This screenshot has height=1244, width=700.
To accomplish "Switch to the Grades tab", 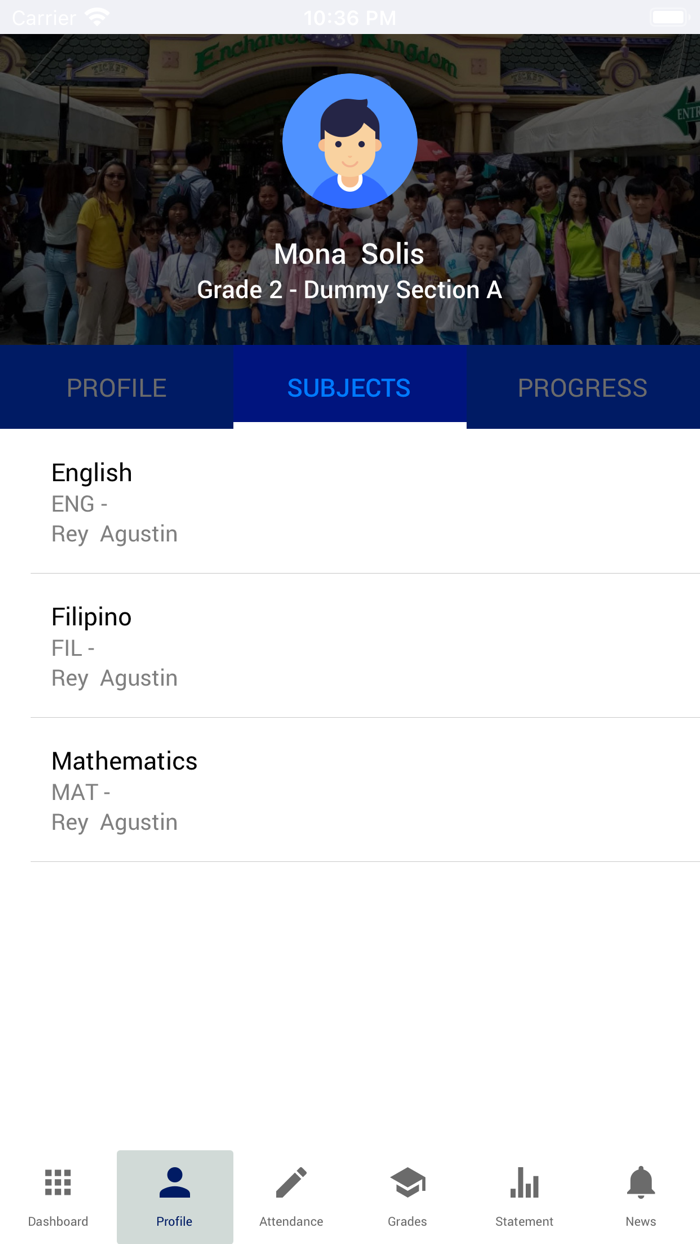I will click(407, 1196).
